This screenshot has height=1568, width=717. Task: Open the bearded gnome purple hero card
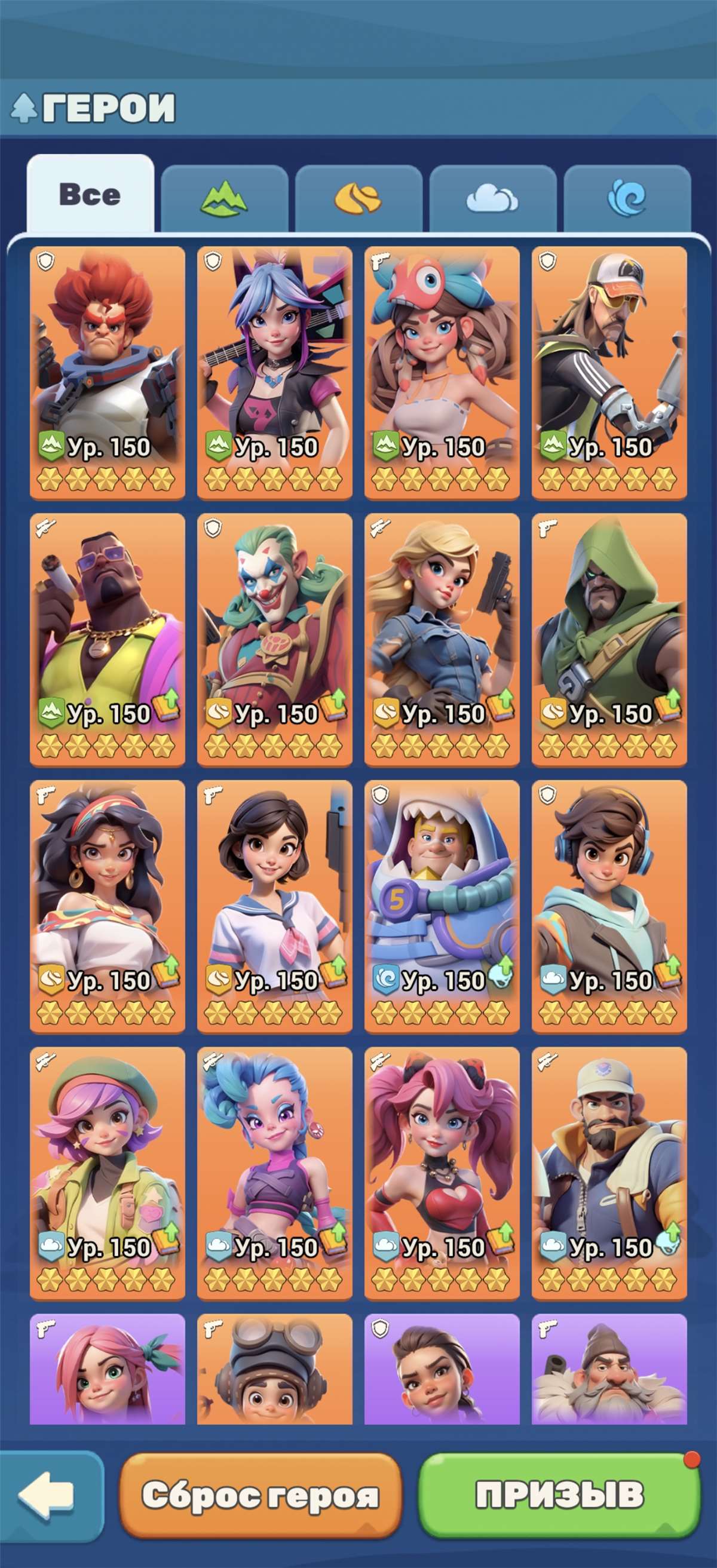pyautogui.click(x=609, y=1369)
